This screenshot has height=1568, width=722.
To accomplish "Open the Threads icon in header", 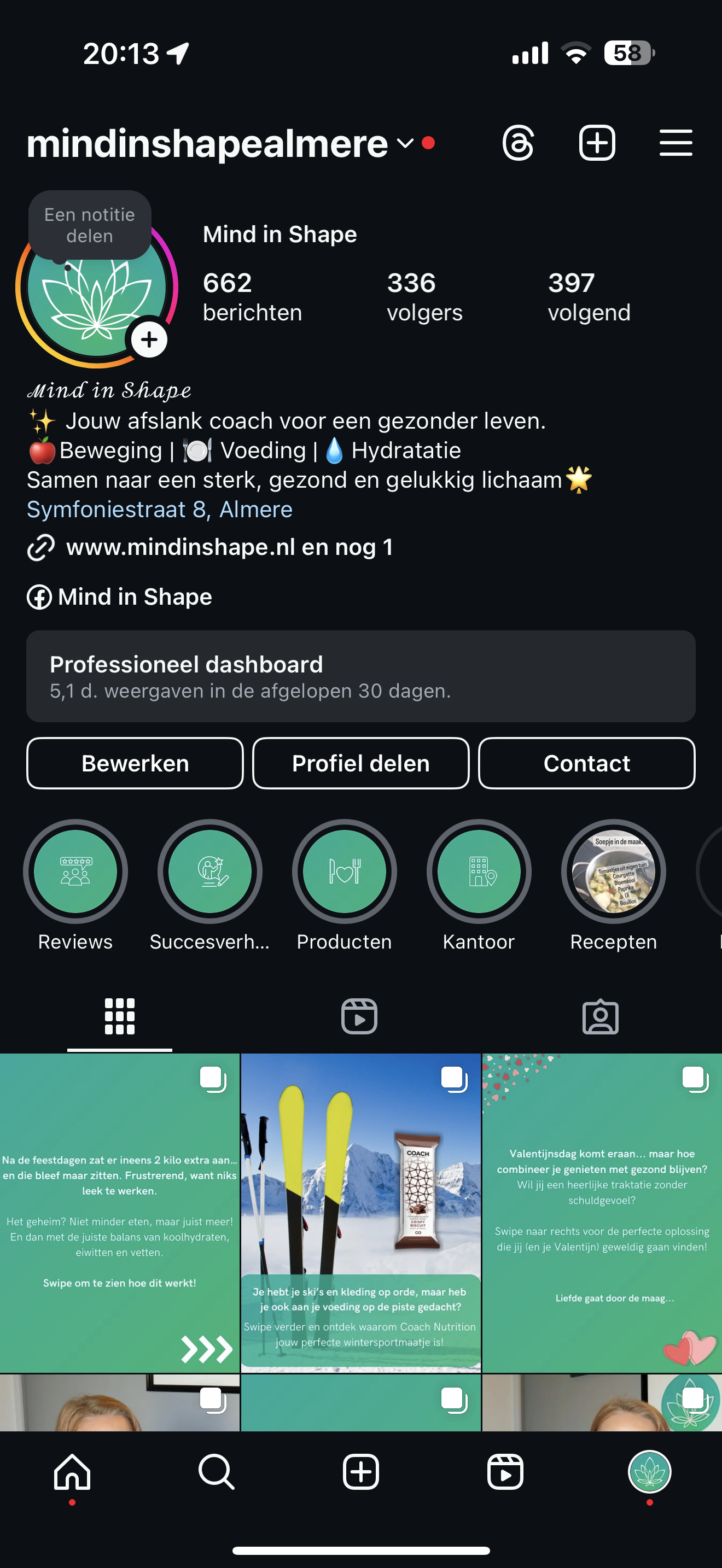I will pos(518,143).
